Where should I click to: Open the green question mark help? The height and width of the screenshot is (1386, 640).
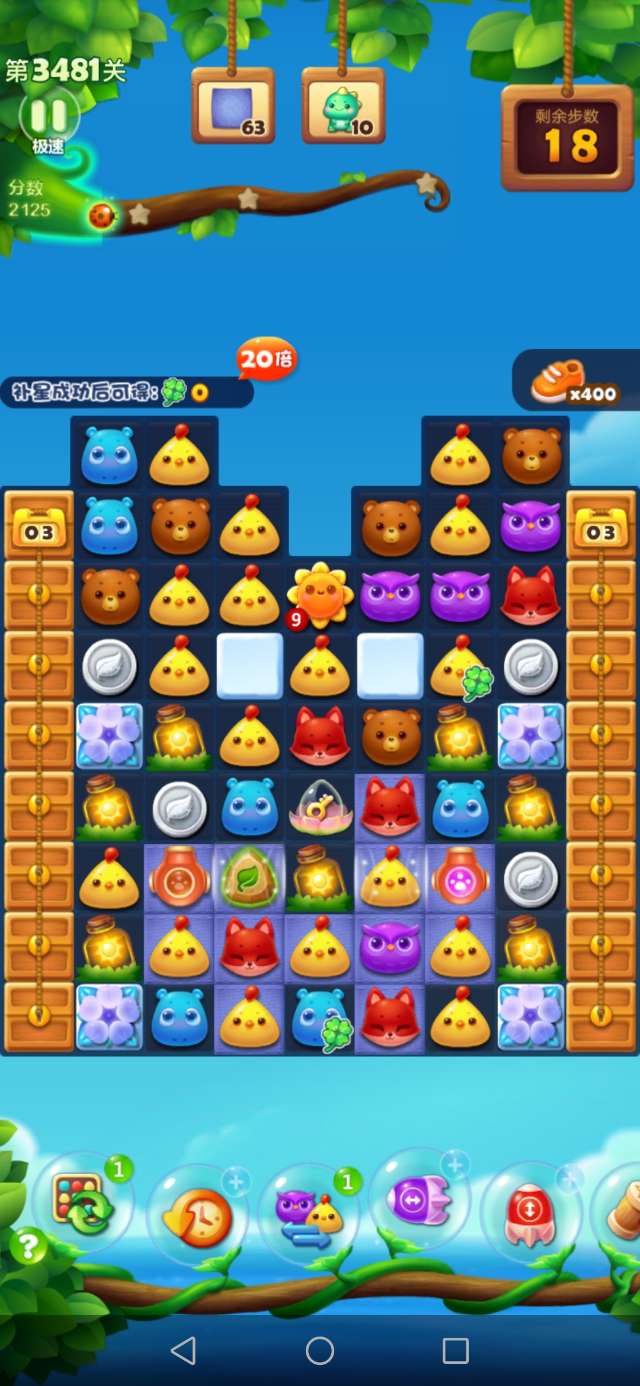click(29, 1246)
